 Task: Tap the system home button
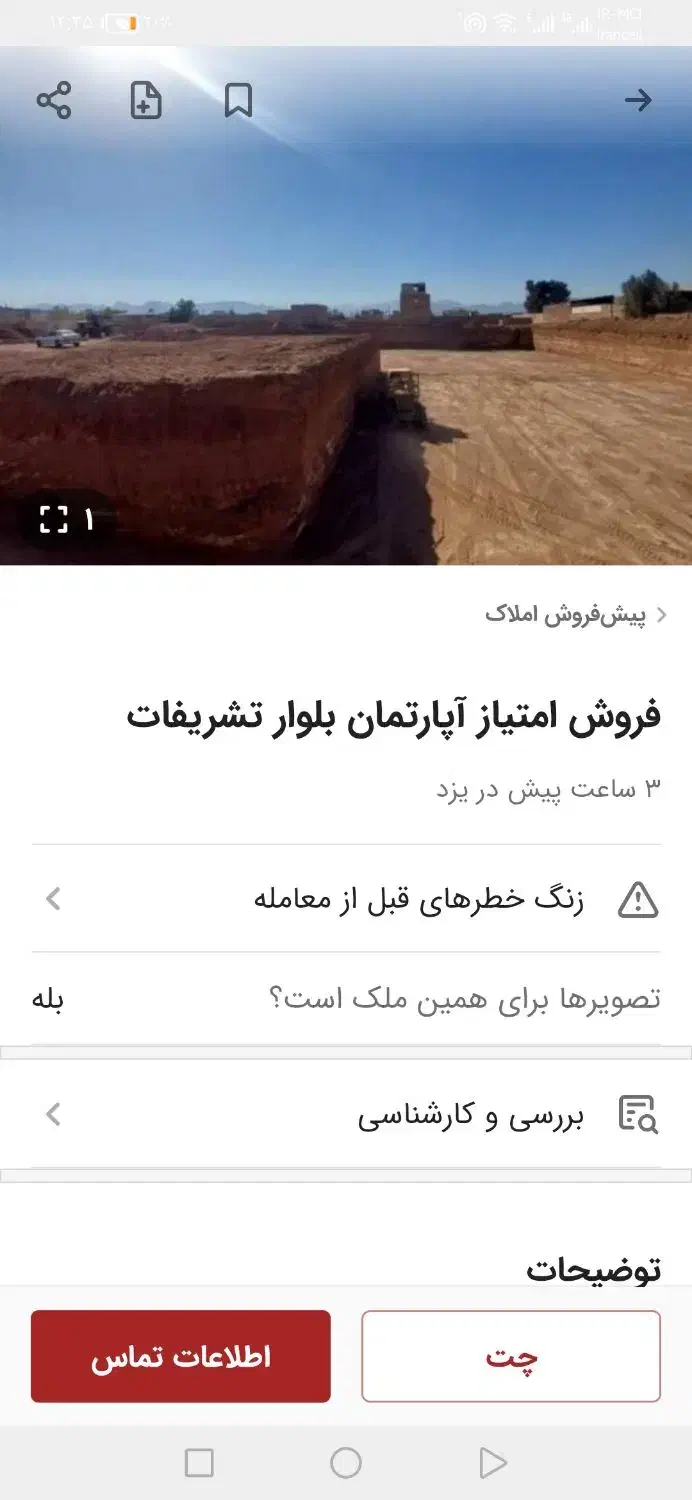pyautogui.click(x=346, y=1463)
